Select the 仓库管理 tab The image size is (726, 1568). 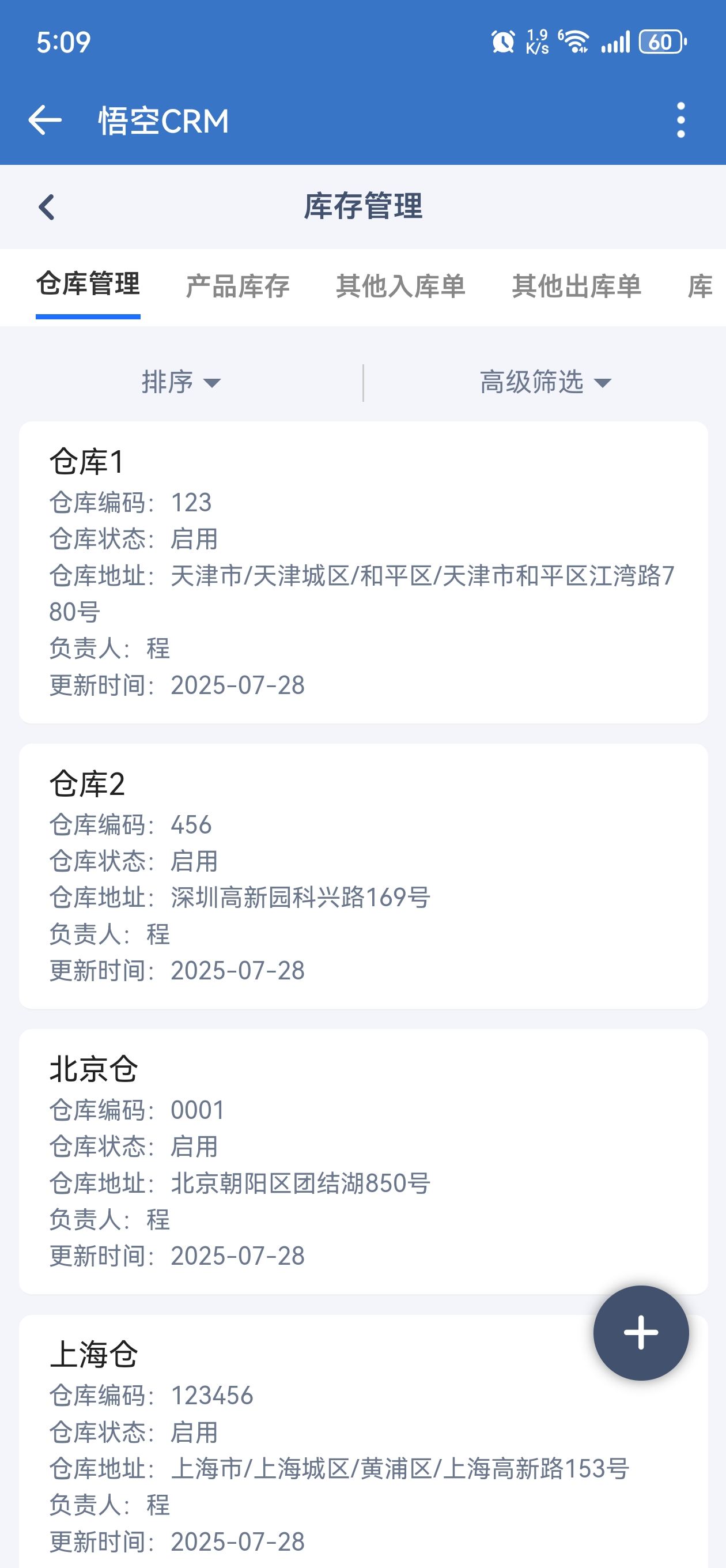click(88, 285)
